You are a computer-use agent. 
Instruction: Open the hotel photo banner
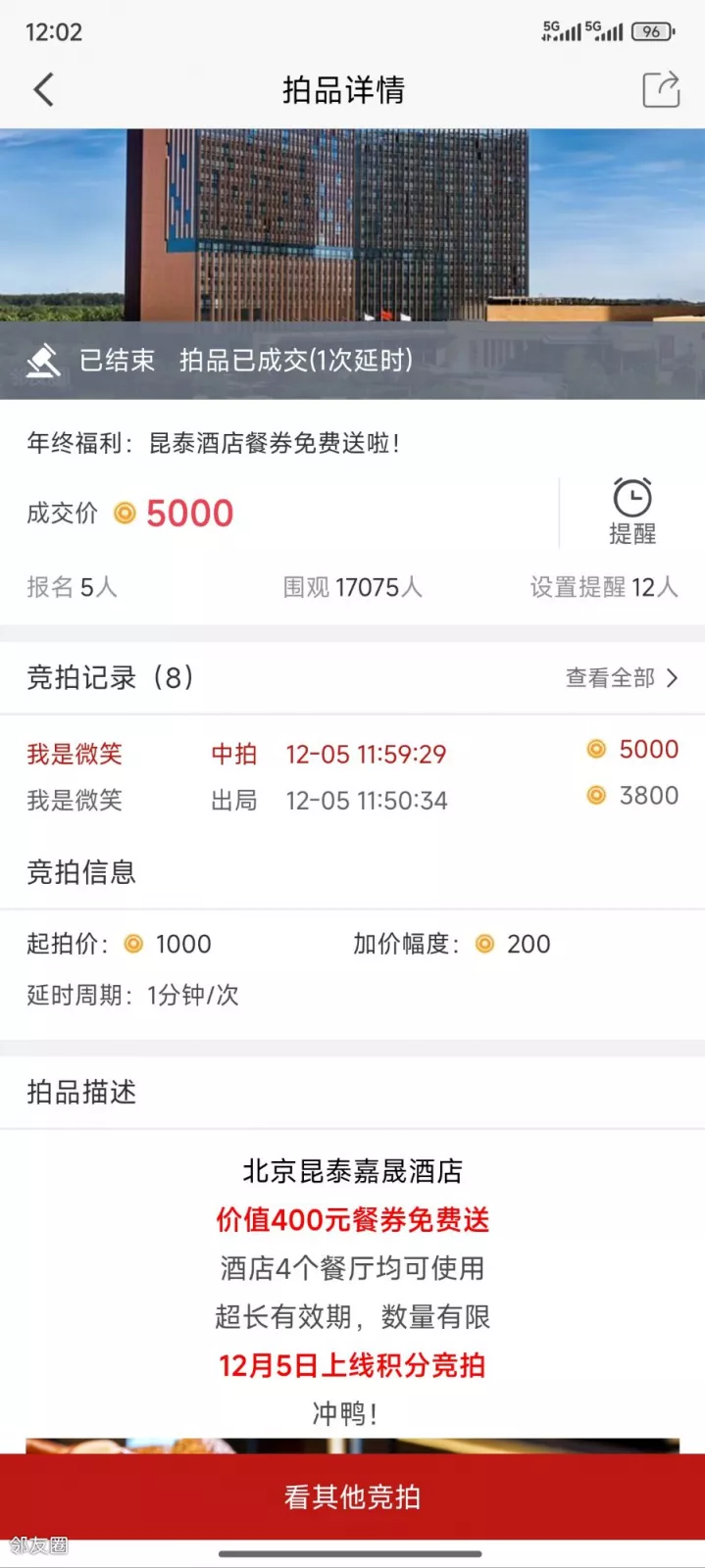click(352, 225)
